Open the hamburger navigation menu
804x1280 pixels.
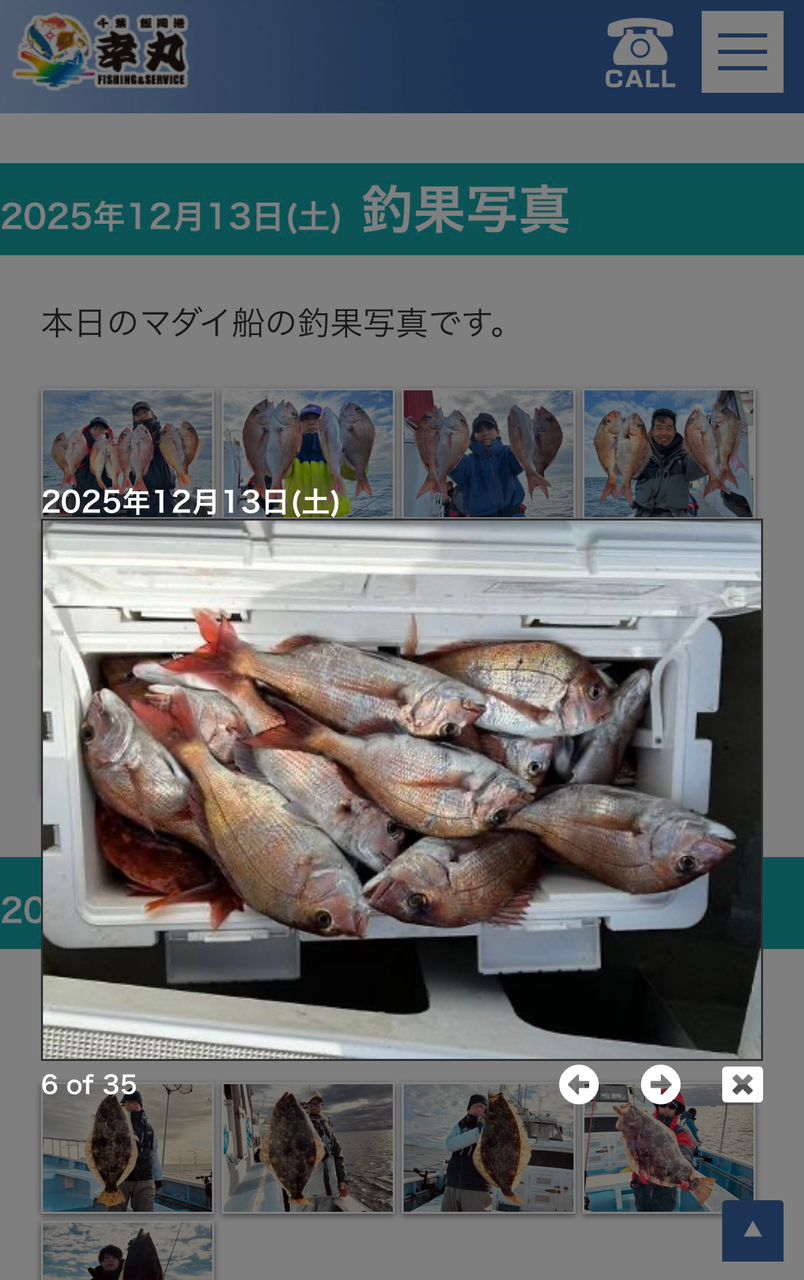[x=742, y=52]
